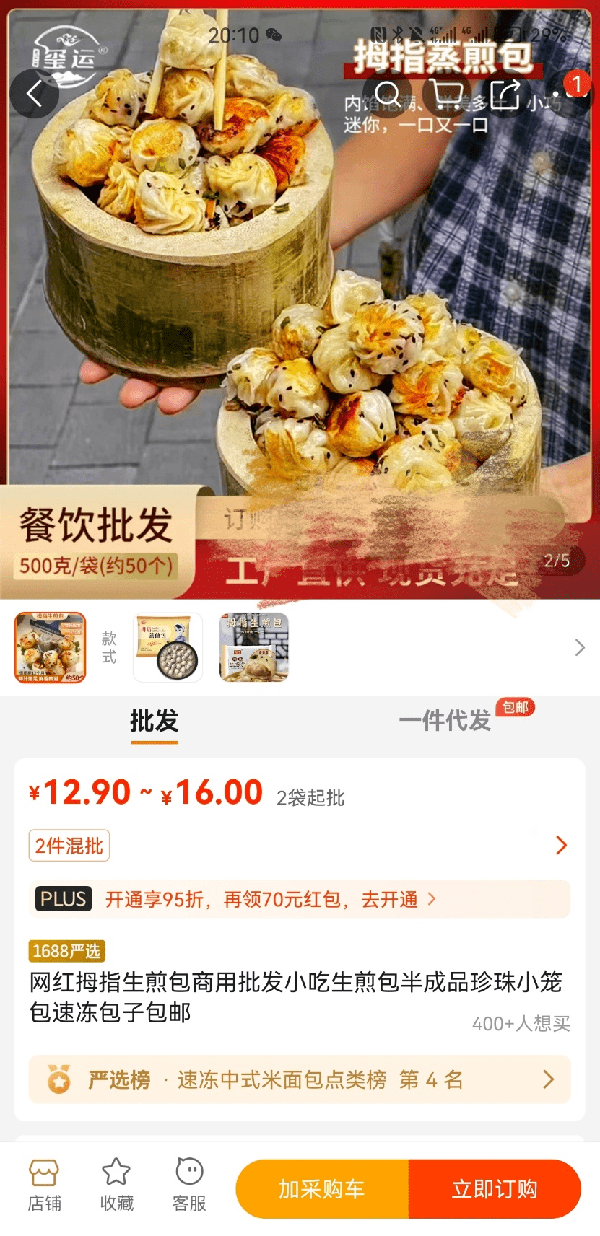Tap 加采购车 to add to cart
600x1236 pixels.
click(x=322, y=1189)
